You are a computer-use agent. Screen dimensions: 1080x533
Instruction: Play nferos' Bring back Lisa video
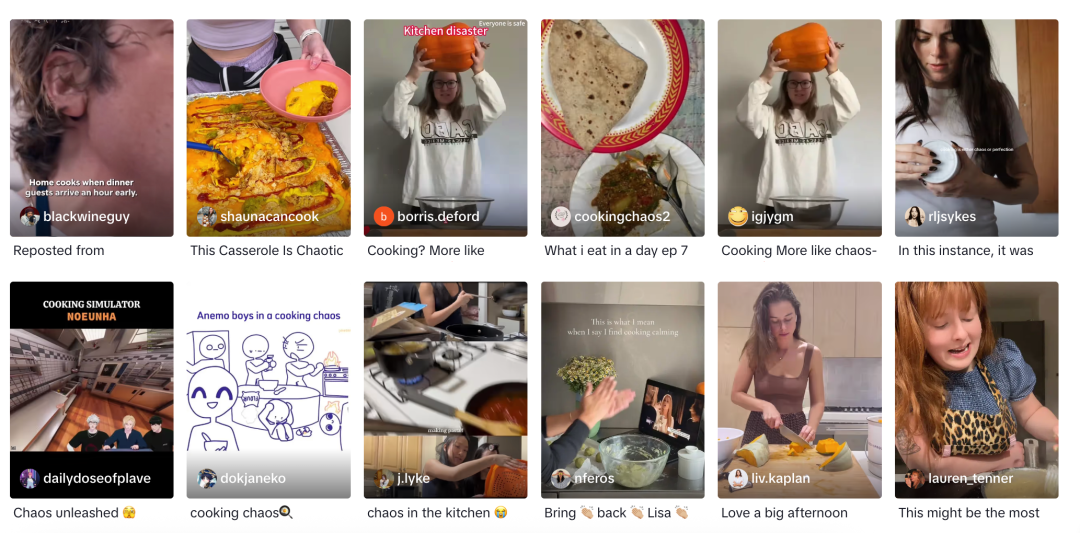tap(622, 389)
